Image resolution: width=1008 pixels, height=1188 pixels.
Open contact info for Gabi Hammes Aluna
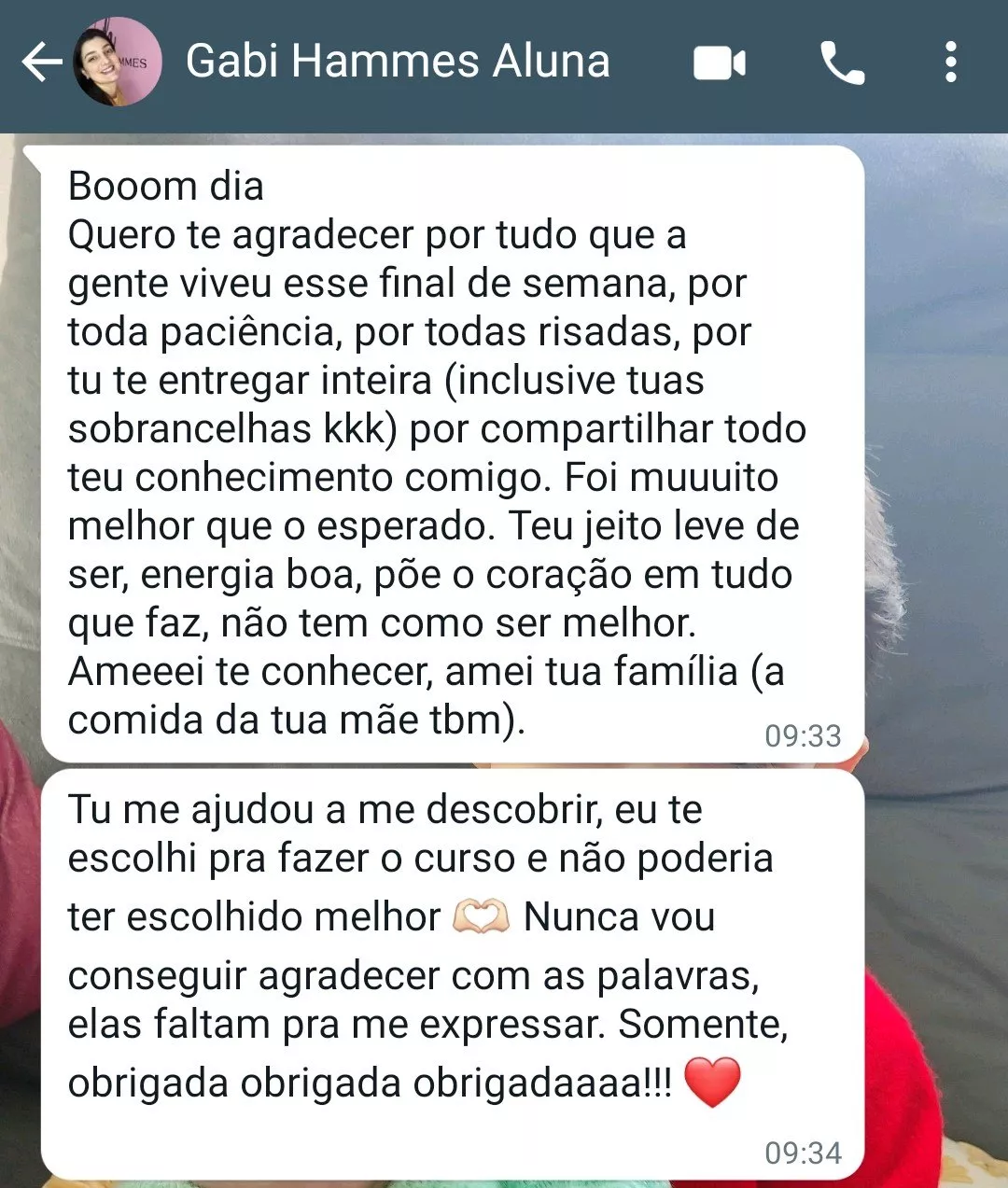pos(398,62)
